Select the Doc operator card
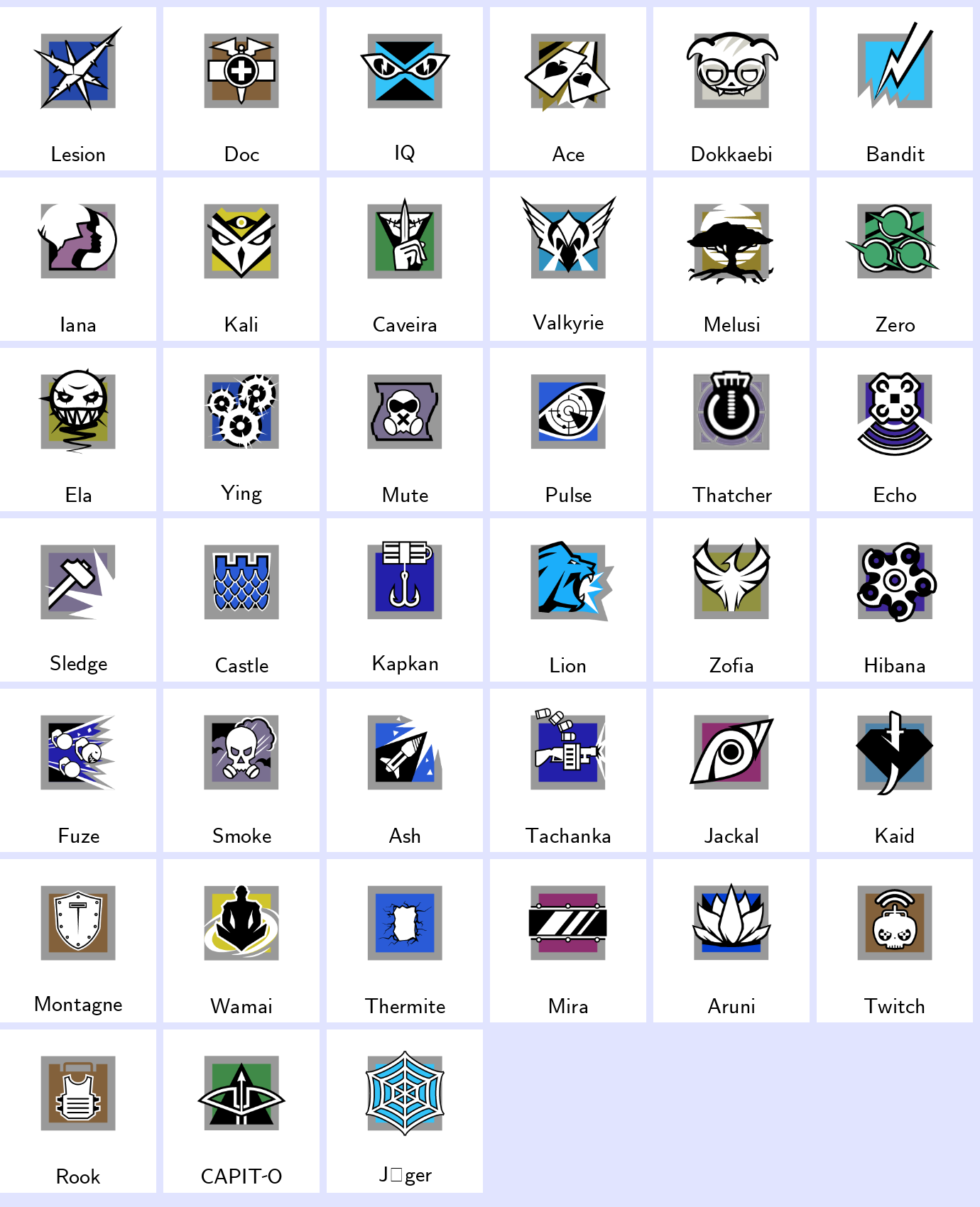The height and width of the screenshot is (1207, 980). coord(241,89)
